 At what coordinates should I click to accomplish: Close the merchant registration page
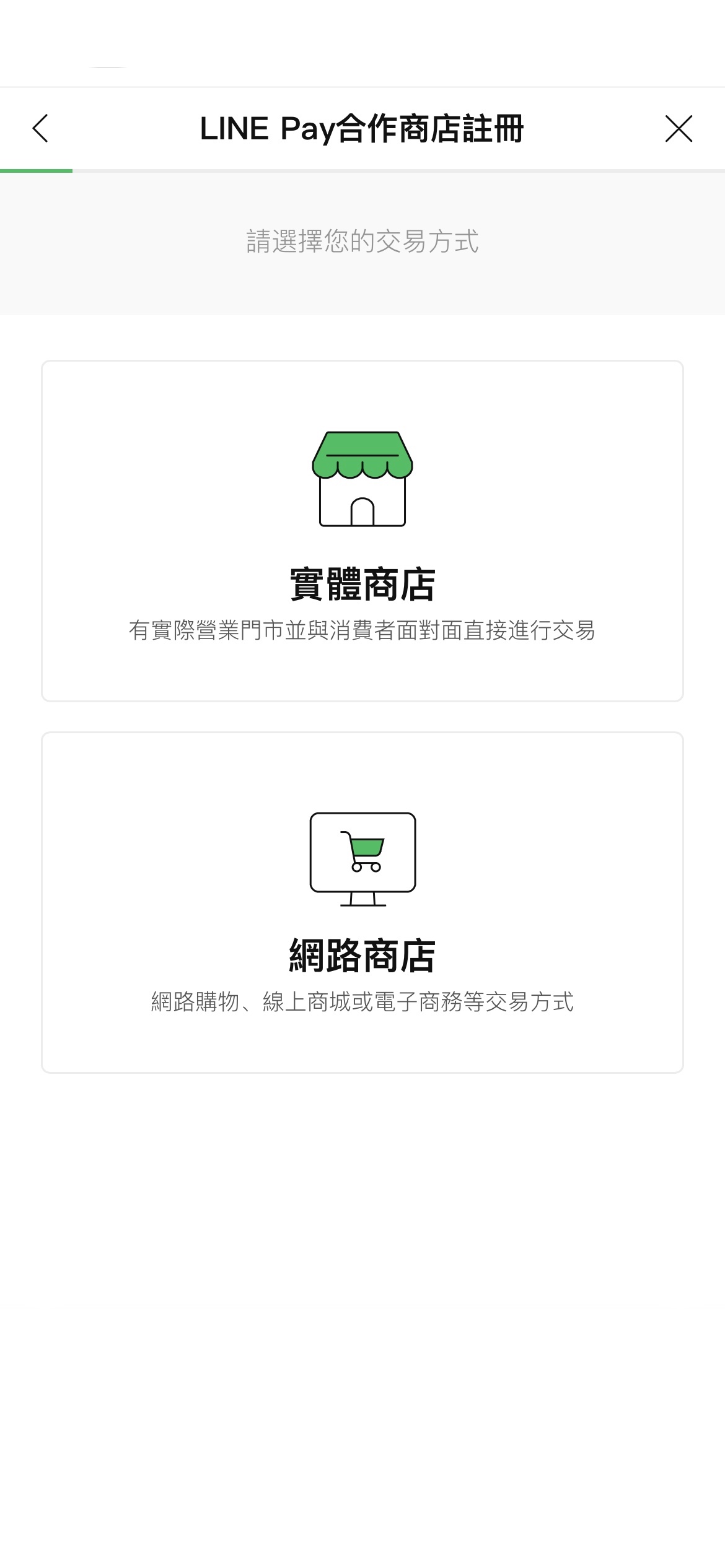click(x=679, y=128)
